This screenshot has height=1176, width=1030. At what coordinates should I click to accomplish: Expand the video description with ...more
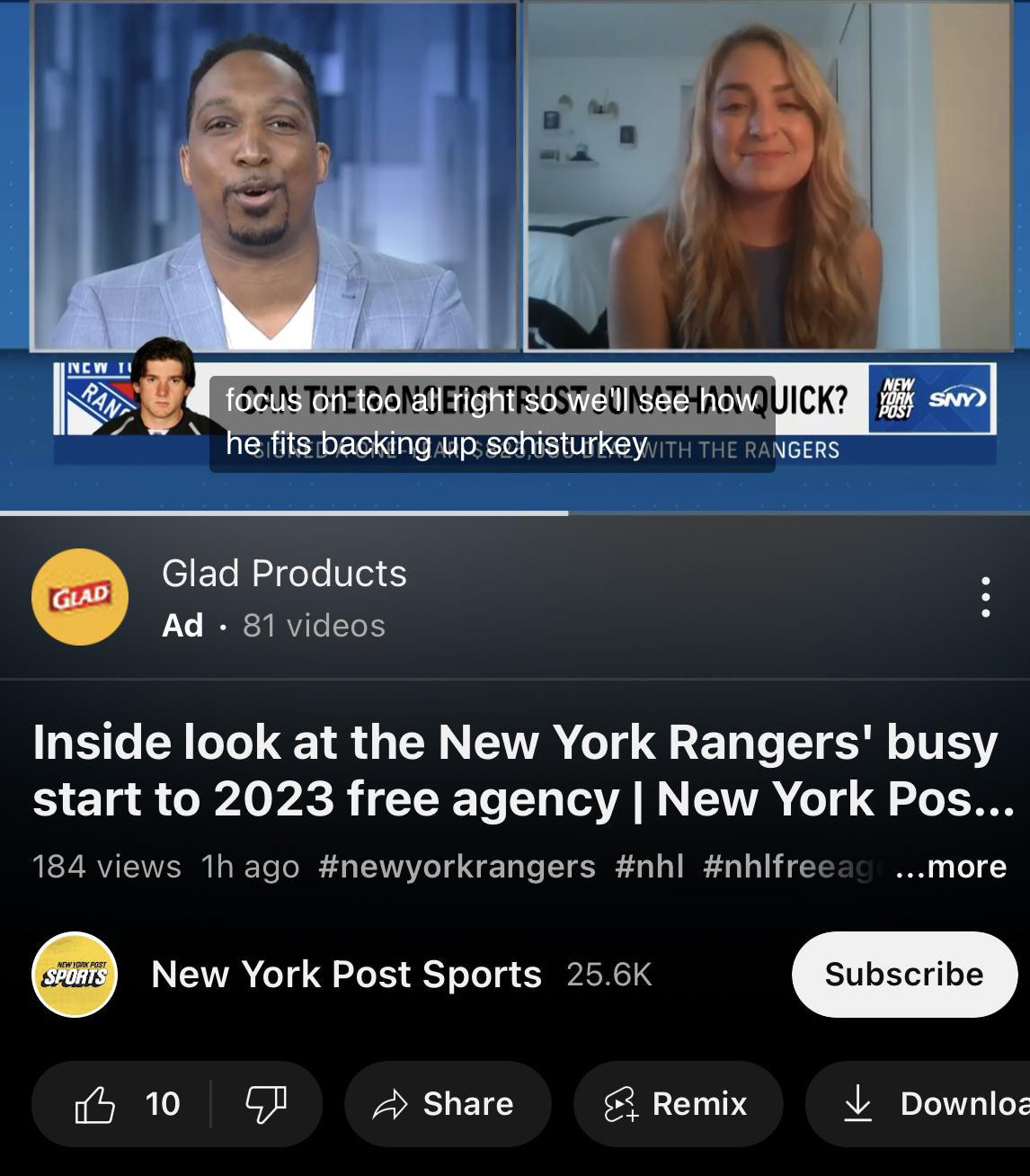point(953,866)
